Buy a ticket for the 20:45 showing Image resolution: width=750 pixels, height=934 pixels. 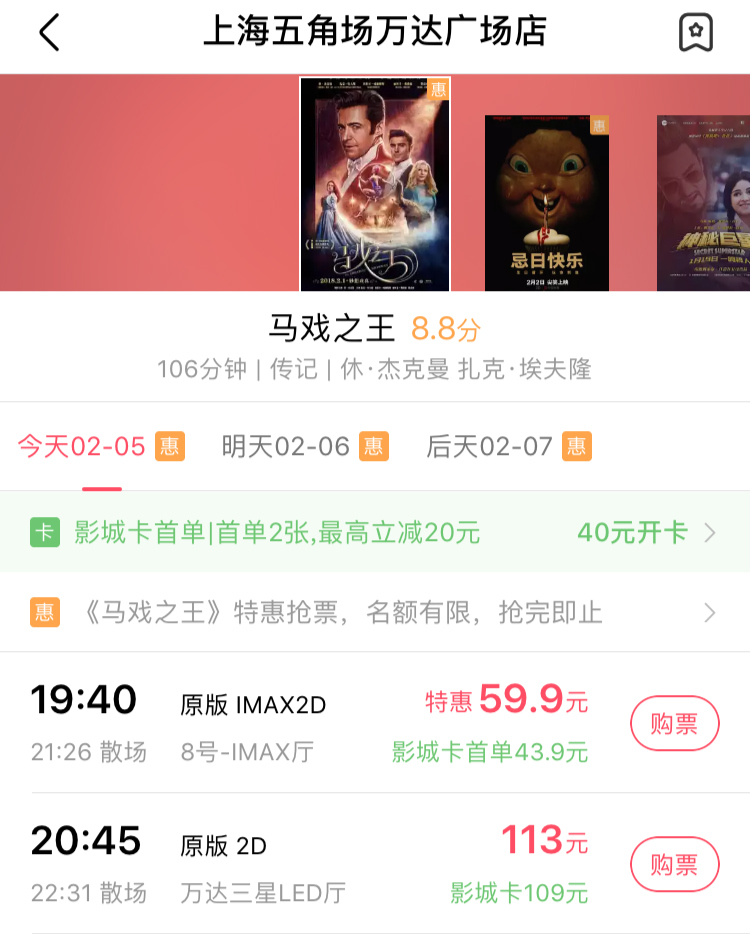(x=674, y=864)
